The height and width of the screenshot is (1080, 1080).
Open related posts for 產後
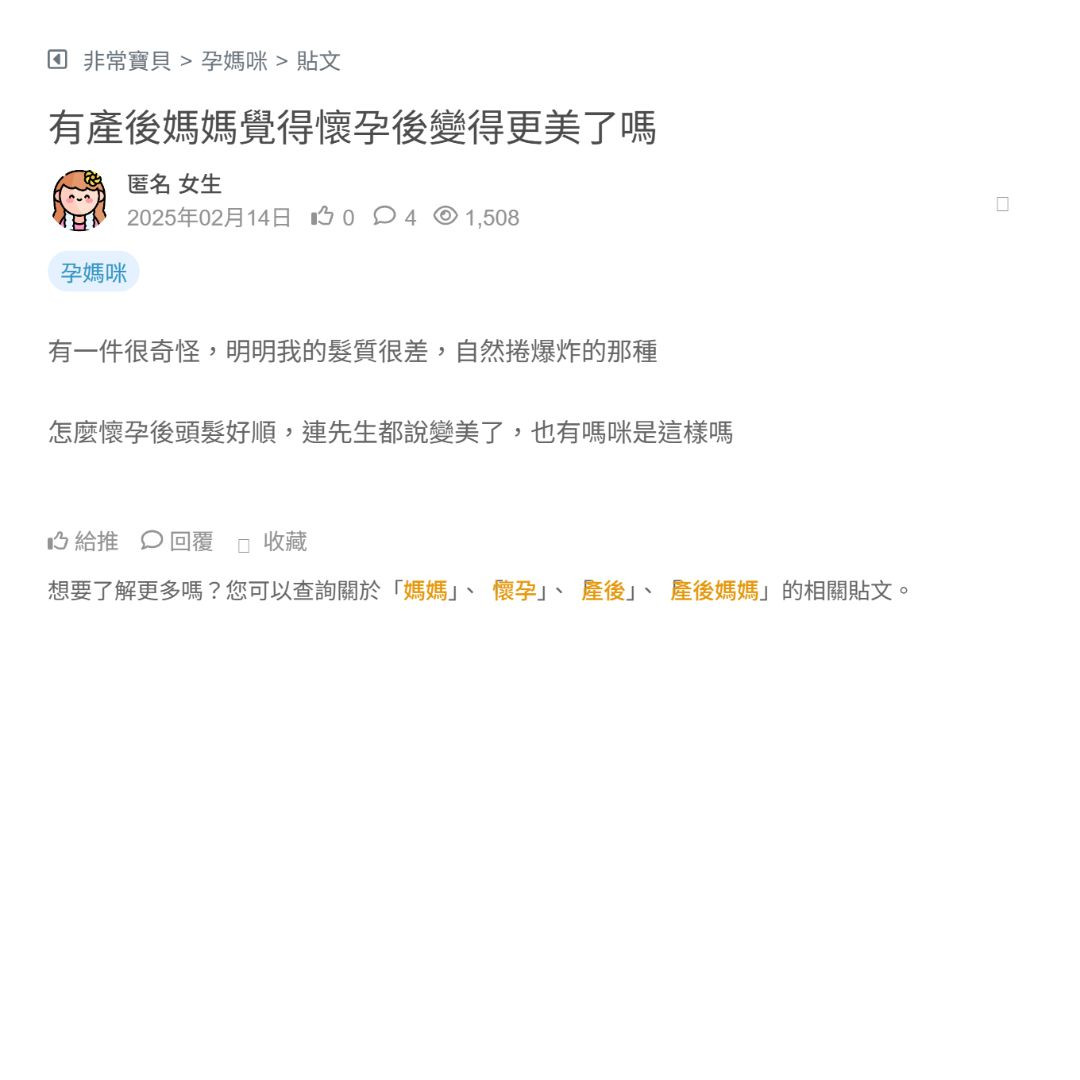pos(603,590)
